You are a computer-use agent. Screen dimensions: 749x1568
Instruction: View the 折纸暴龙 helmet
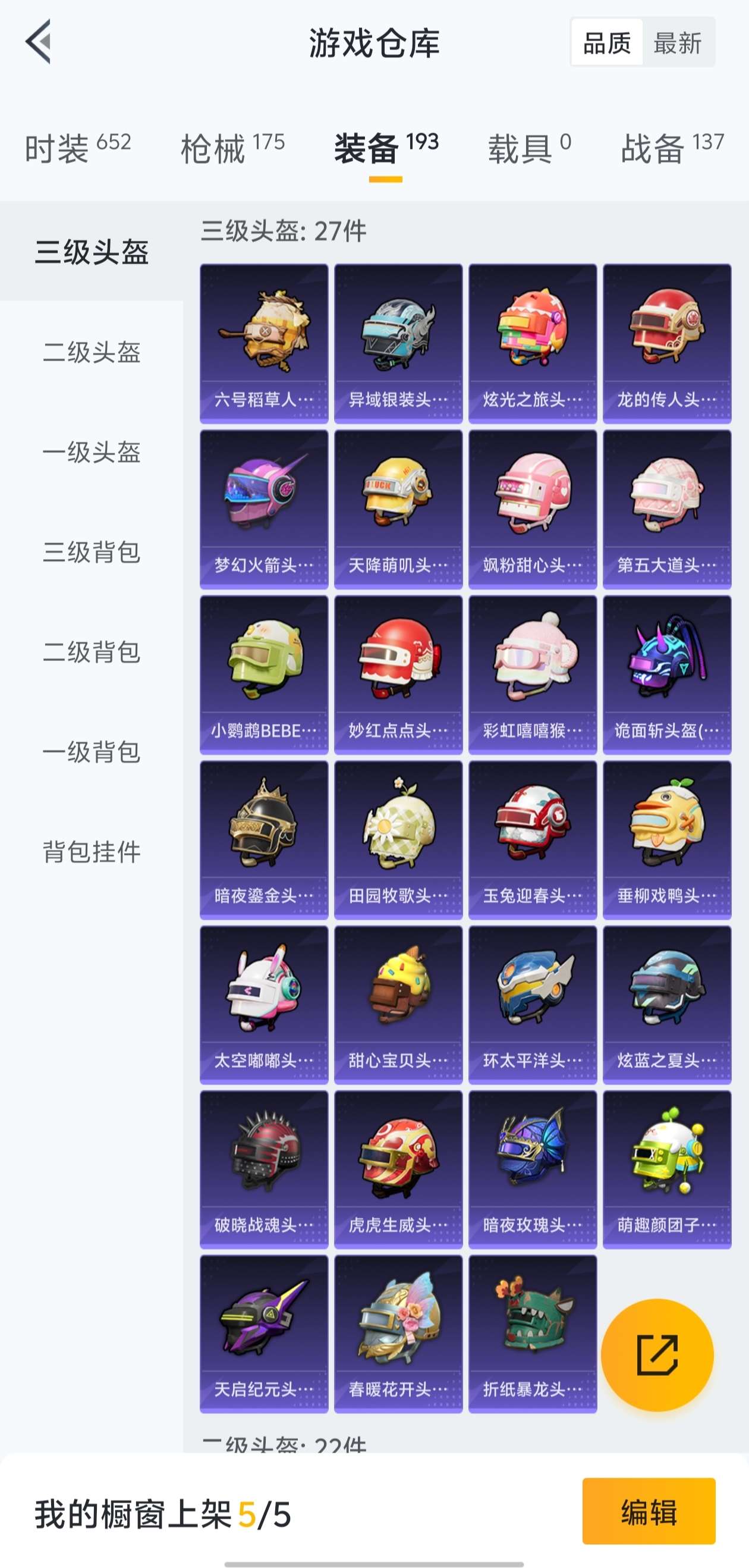click(x=533, y=1333)
